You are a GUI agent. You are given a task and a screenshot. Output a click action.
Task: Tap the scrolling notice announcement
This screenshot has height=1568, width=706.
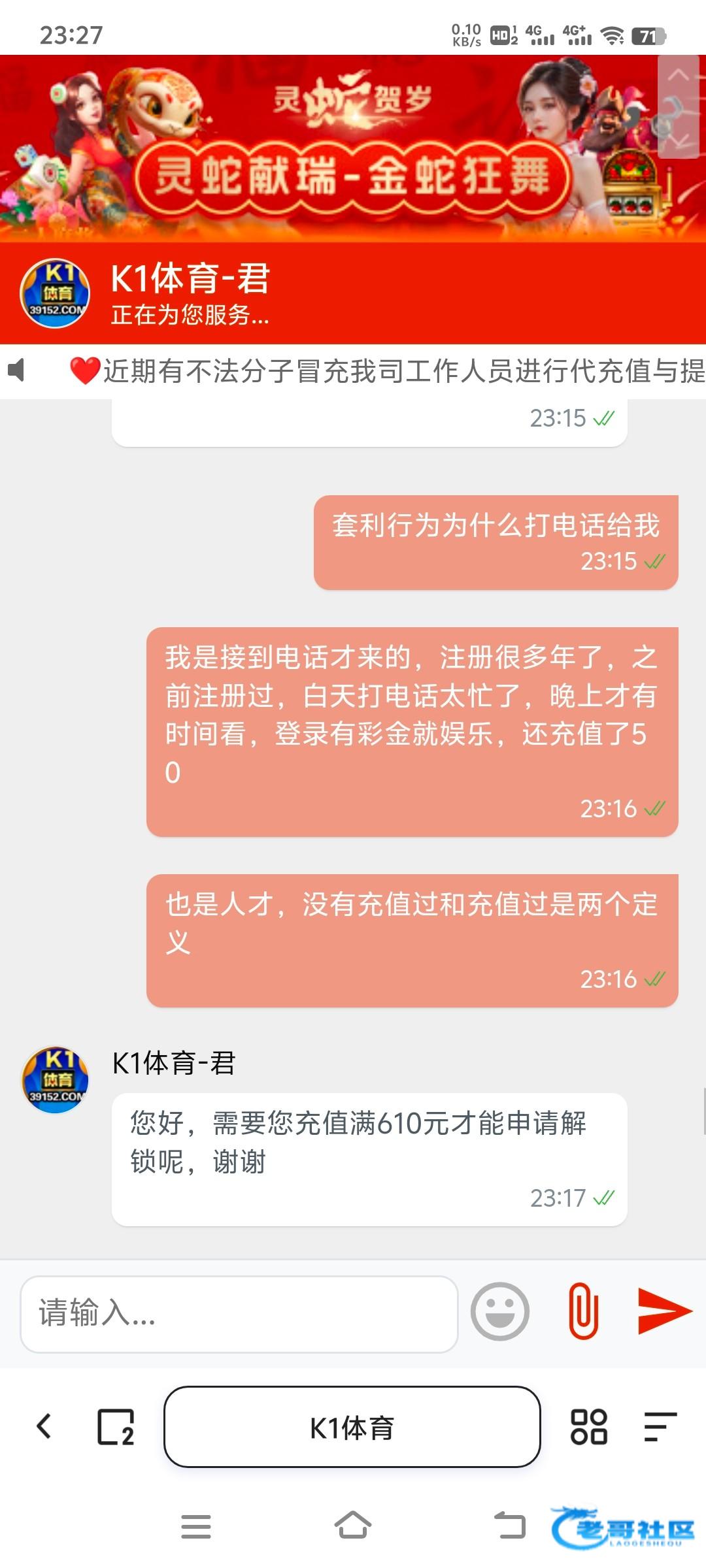point(386,371)
